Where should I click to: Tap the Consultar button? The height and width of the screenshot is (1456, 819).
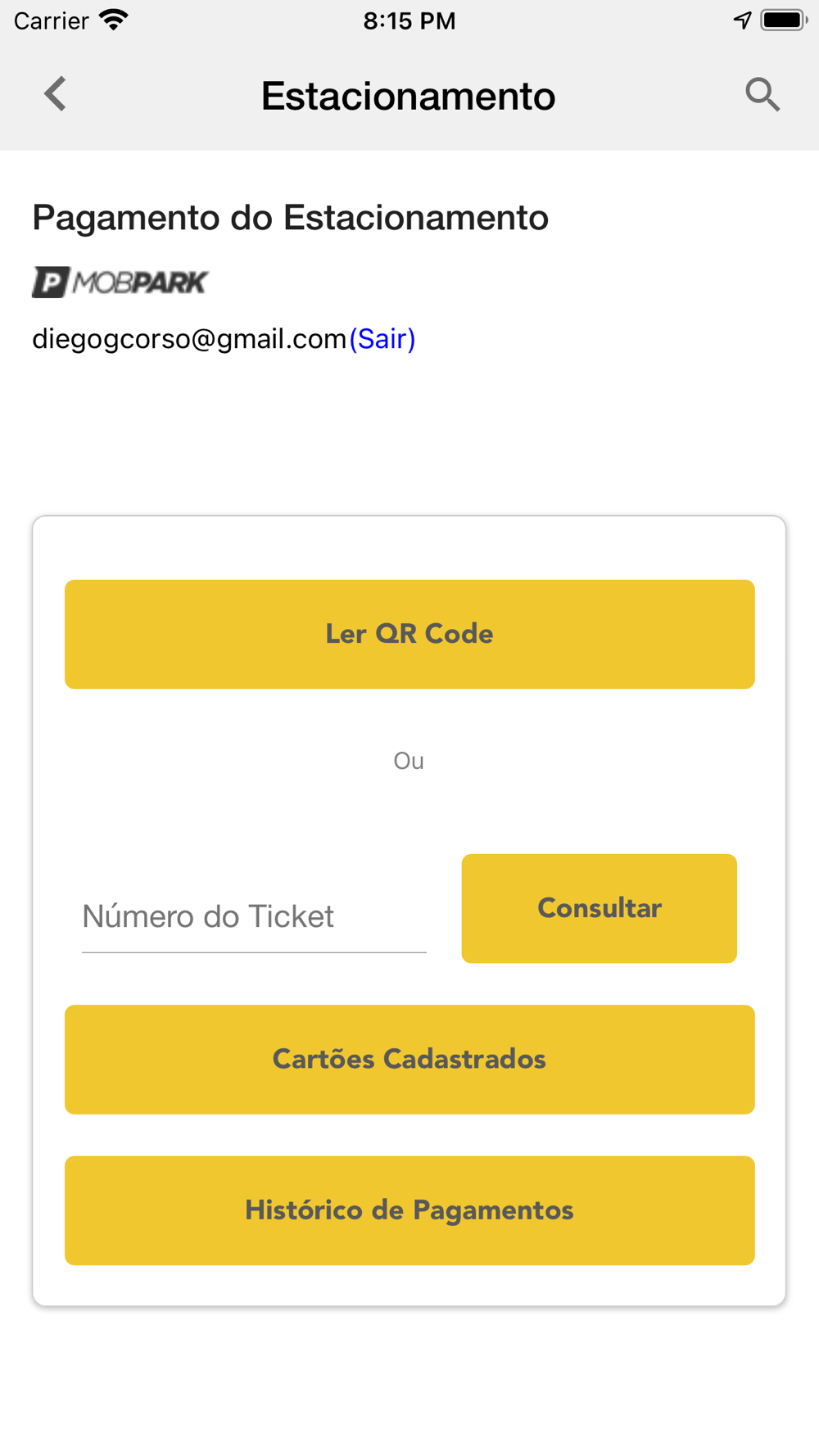pyautogui.click(x=600, y=908)
